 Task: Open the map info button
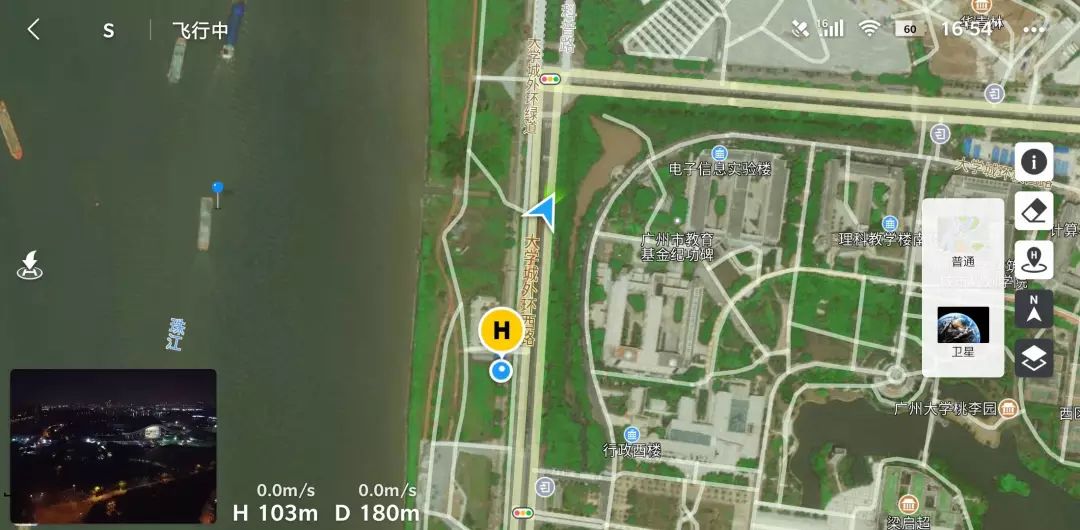click(x=1033, y=161)
